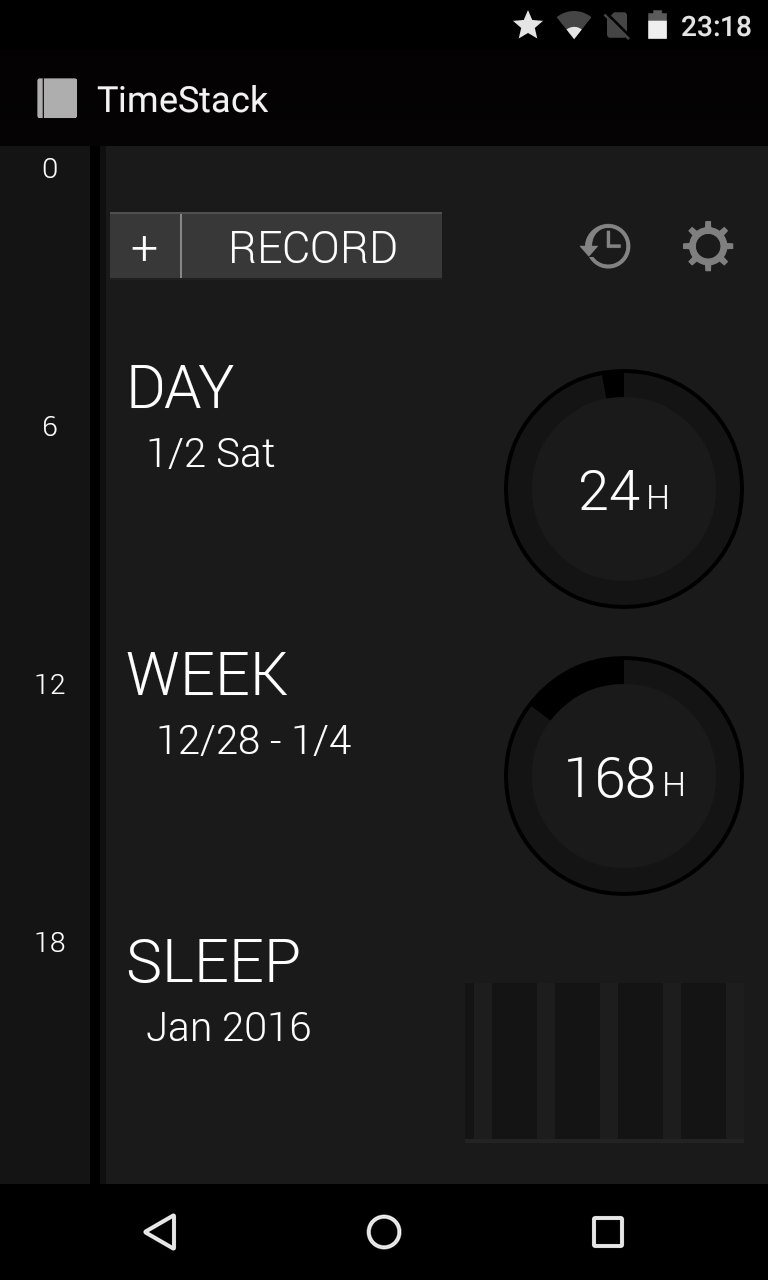Open DAY details by tapping its label
The height and width of the screenshot is (1280, 768).
(x=180, y=387)
